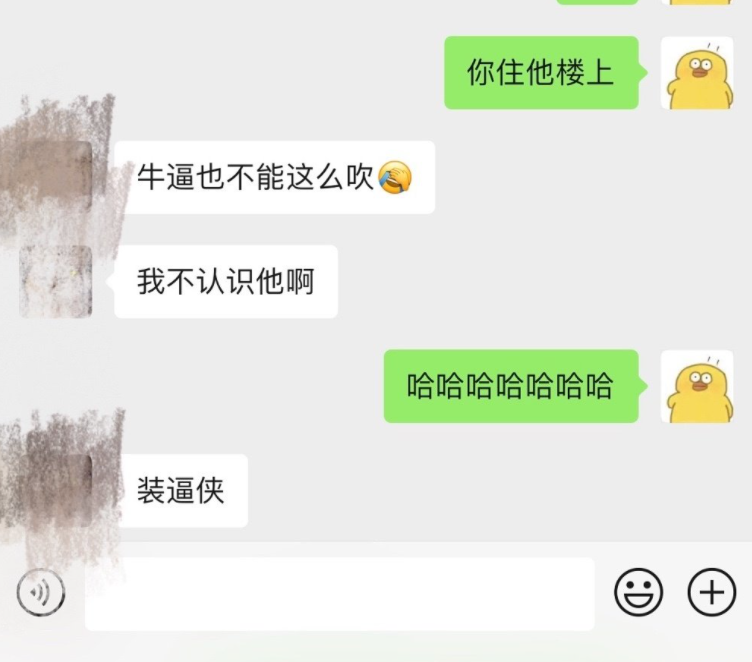Image resolution: width=752 pixels, height=662 pixels.
Task: Open the plus attachments menu
Action: click(x=711, y=593)
